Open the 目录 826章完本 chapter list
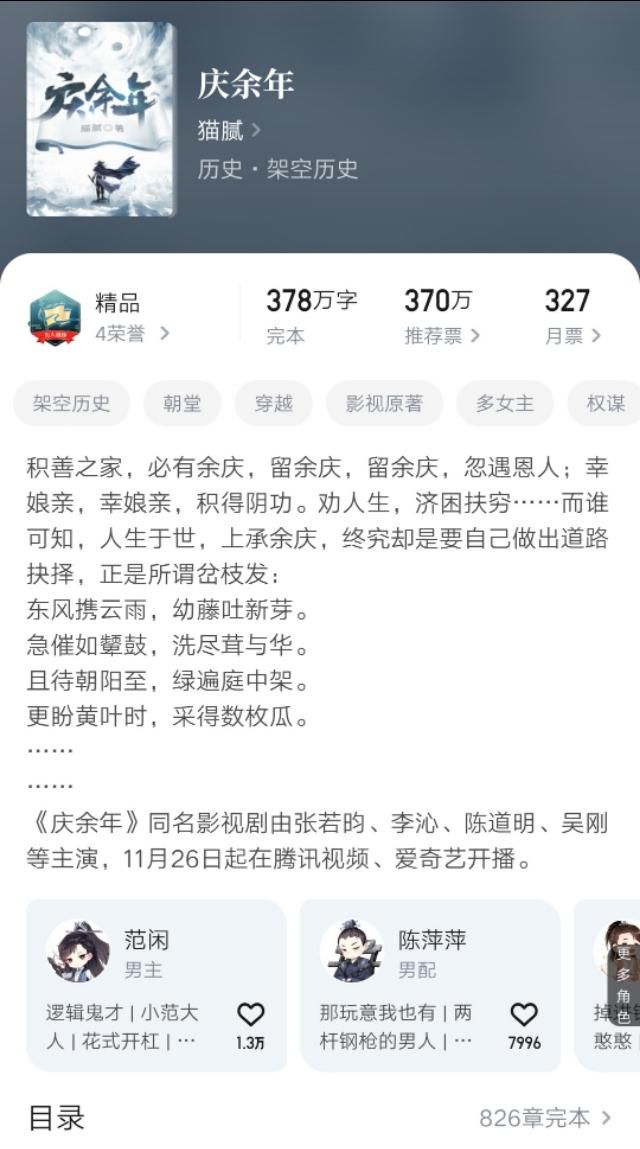 (x=320, y=1118)
